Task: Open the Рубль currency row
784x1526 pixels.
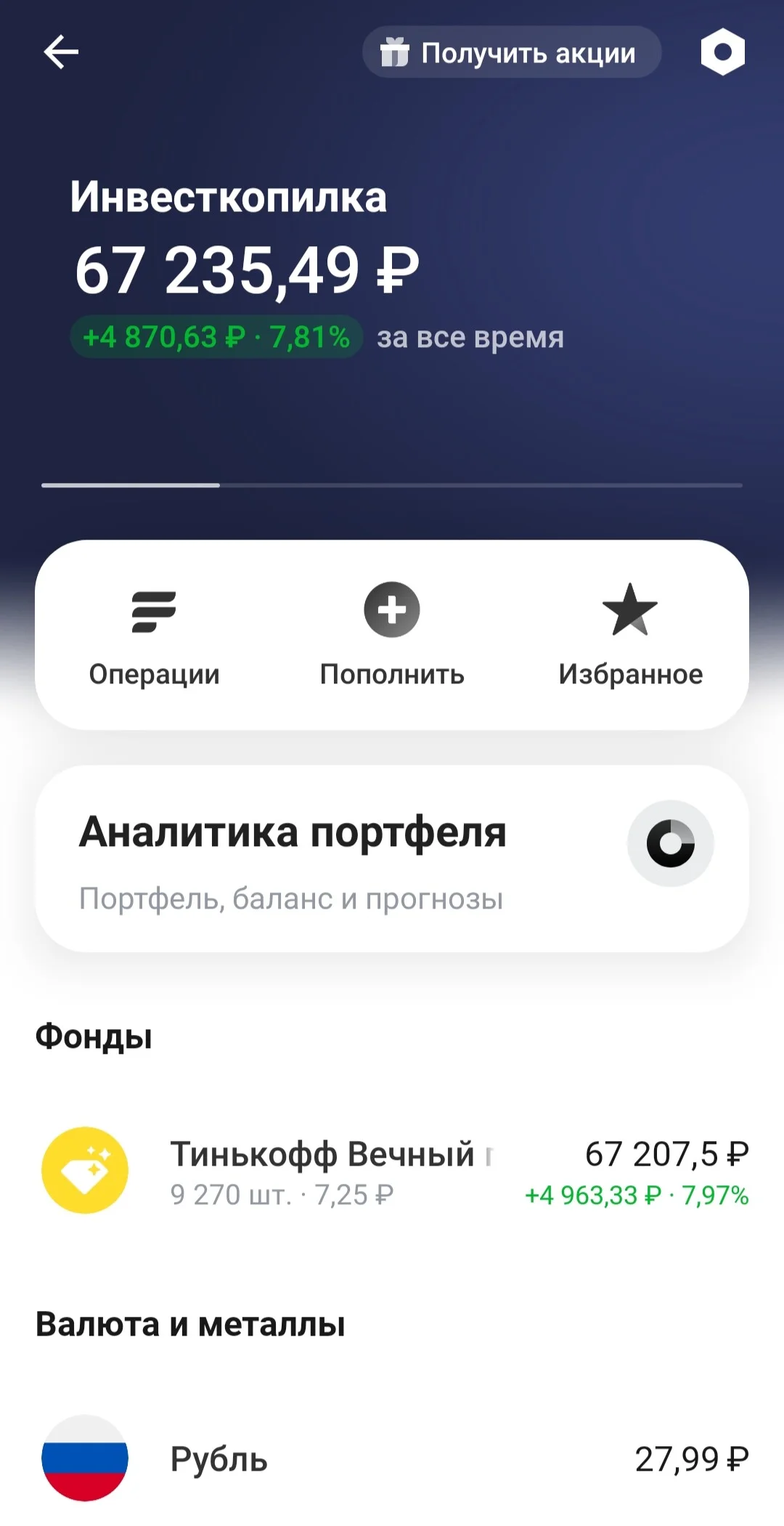Action: [x=392, y=1458]
